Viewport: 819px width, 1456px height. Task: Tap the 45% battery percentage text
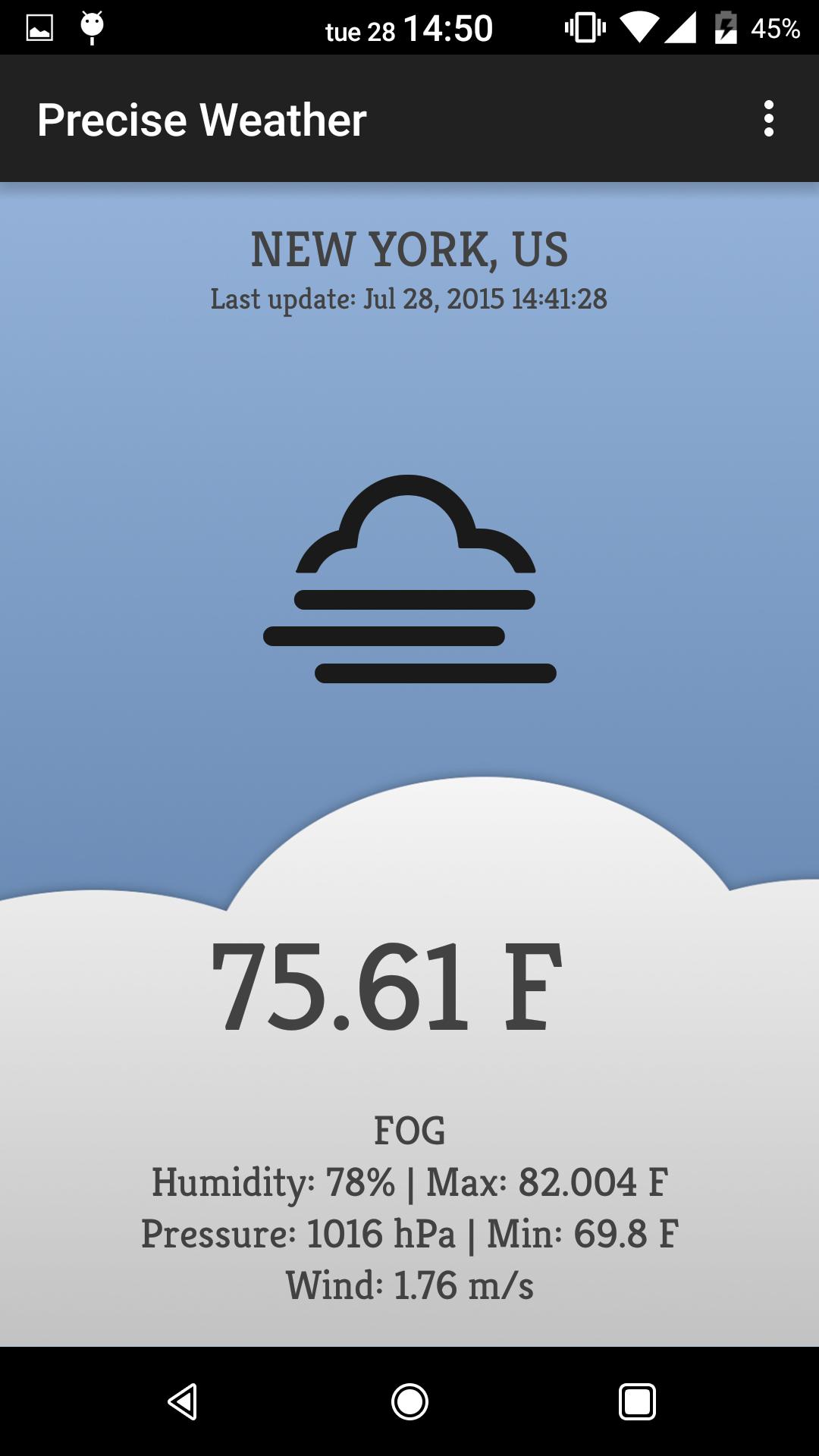point(775,28)
